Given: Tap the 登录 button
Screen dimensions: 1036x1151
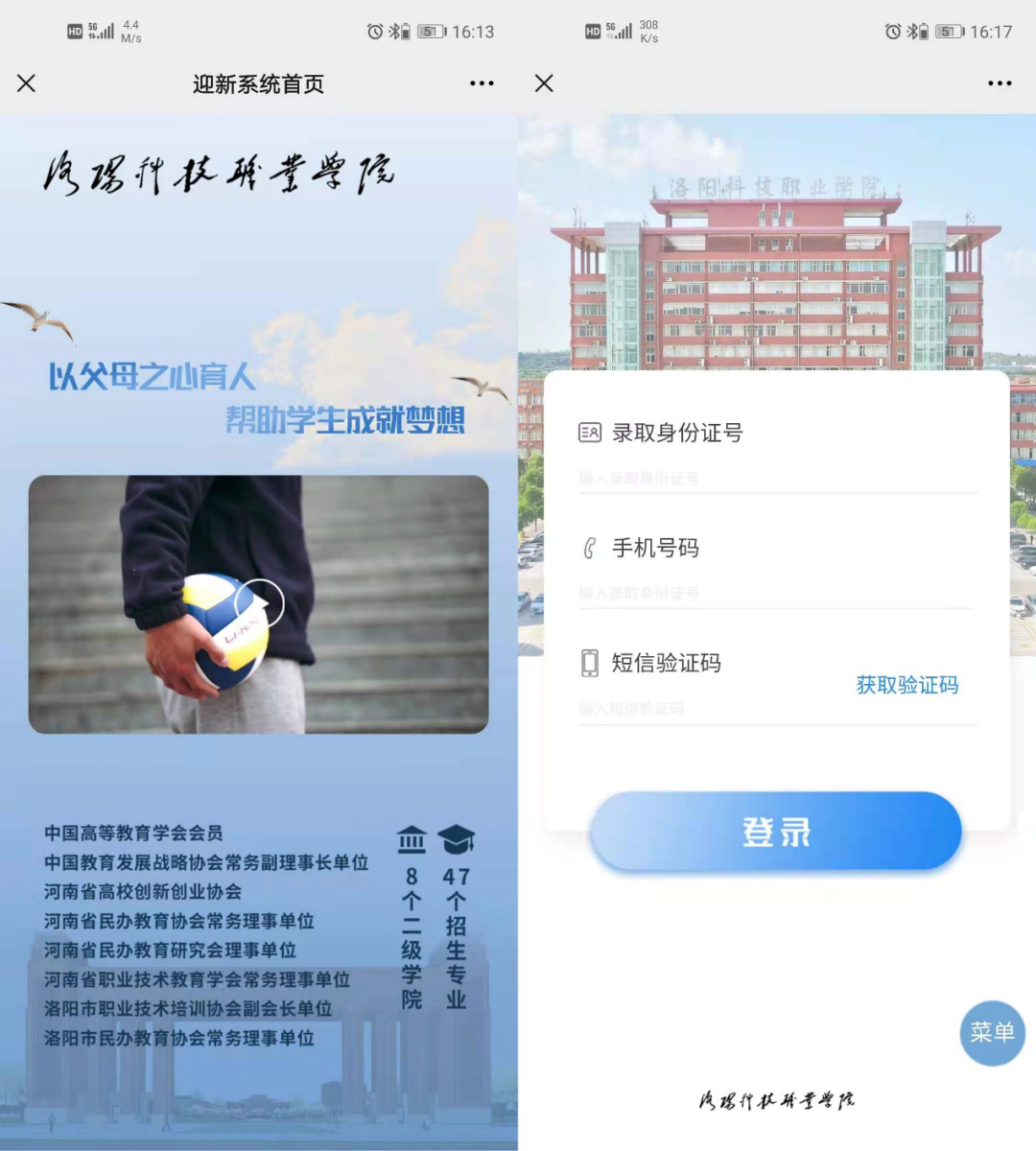Looking at the screenshot, I should pyautogui.click(x=775, y=832).
